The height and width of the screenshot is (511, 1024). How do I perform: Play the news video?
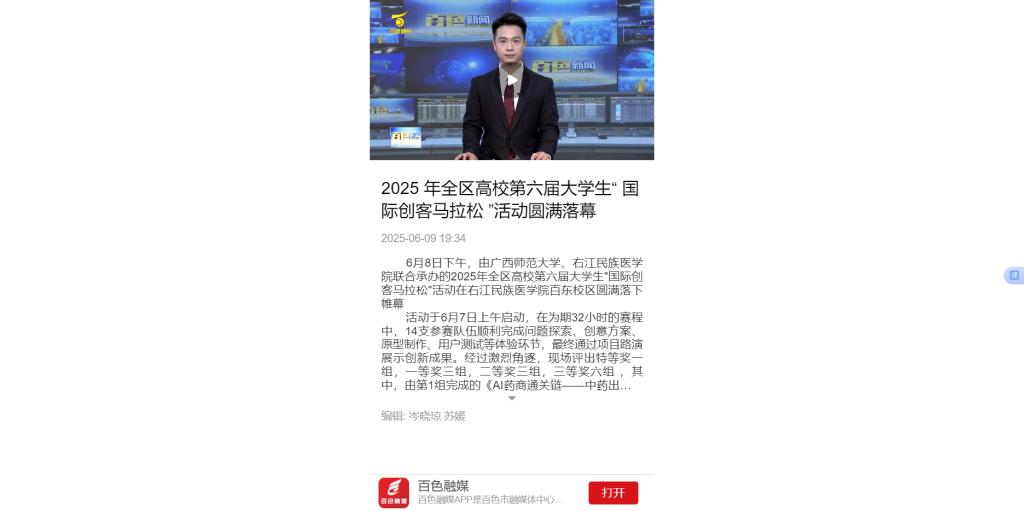(x=511, y=80)
